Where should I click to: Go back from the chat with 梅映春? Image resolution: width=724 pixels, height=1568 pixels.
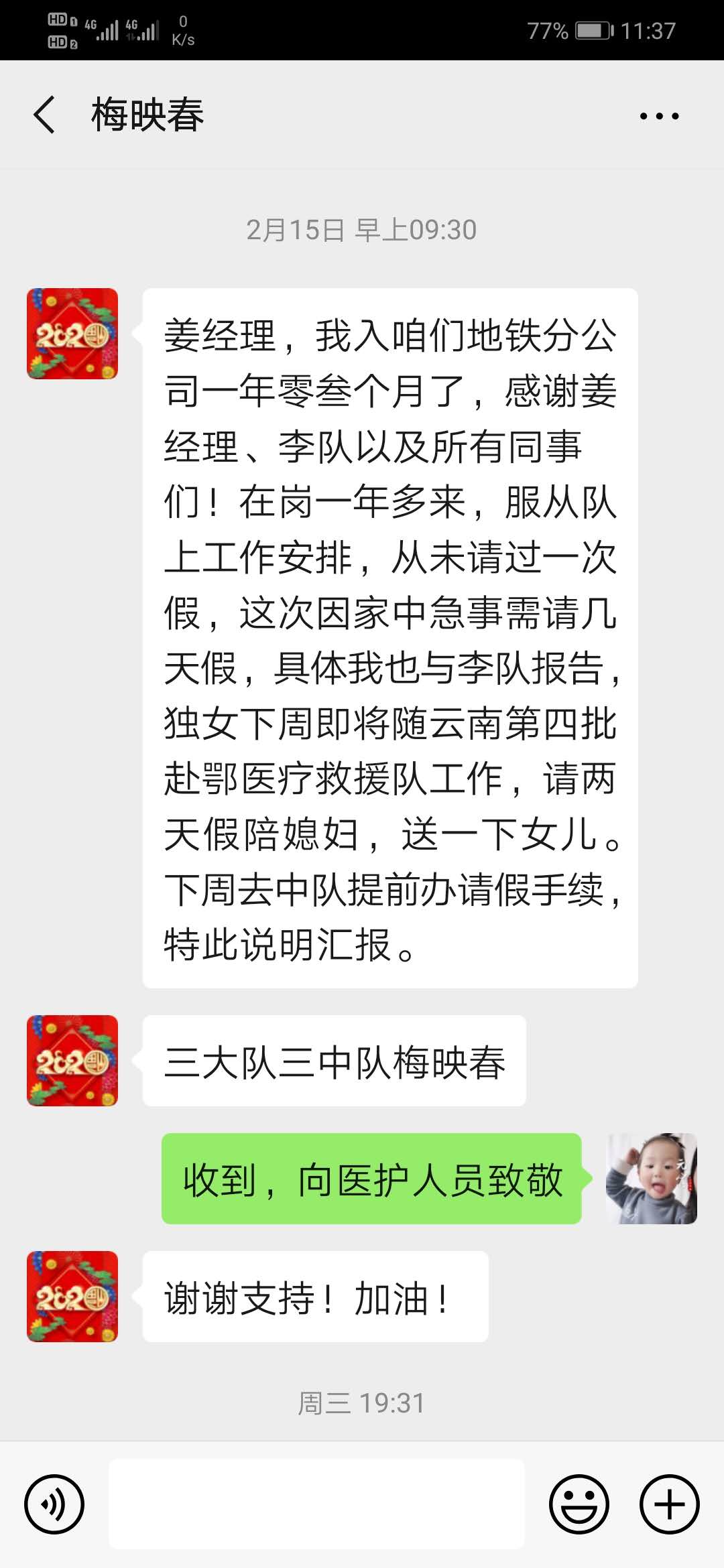coord(44,115)
